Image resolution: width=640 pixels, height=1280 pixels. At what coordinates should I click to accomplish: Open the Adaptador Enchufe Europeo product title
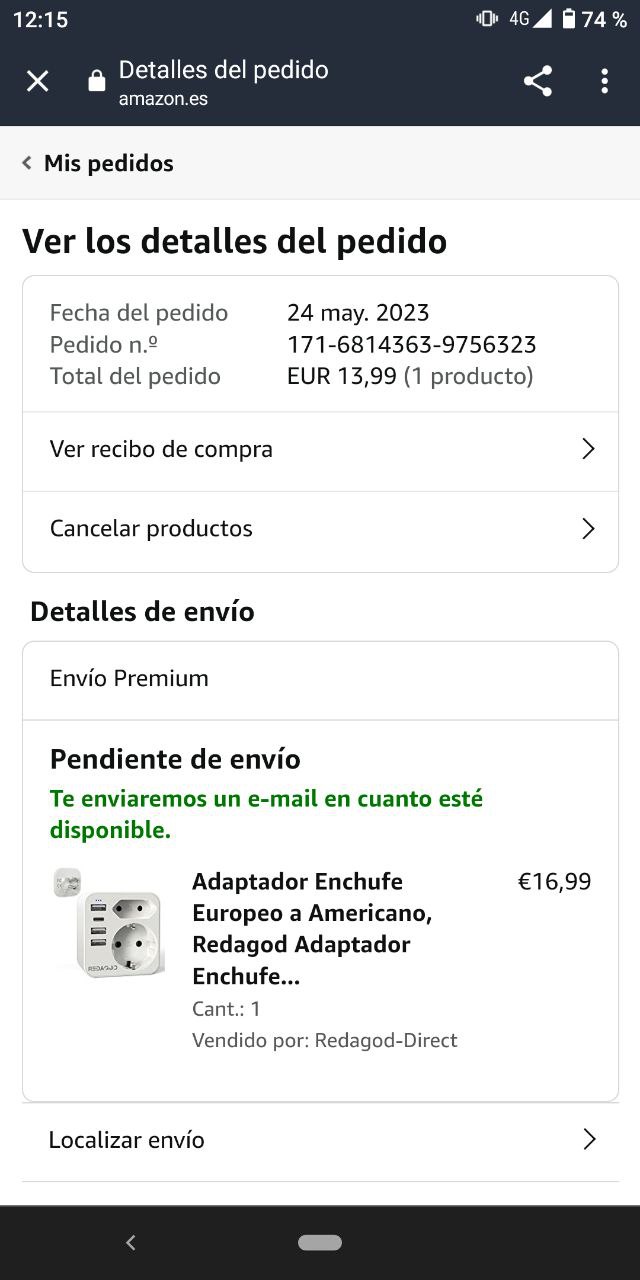312,928
